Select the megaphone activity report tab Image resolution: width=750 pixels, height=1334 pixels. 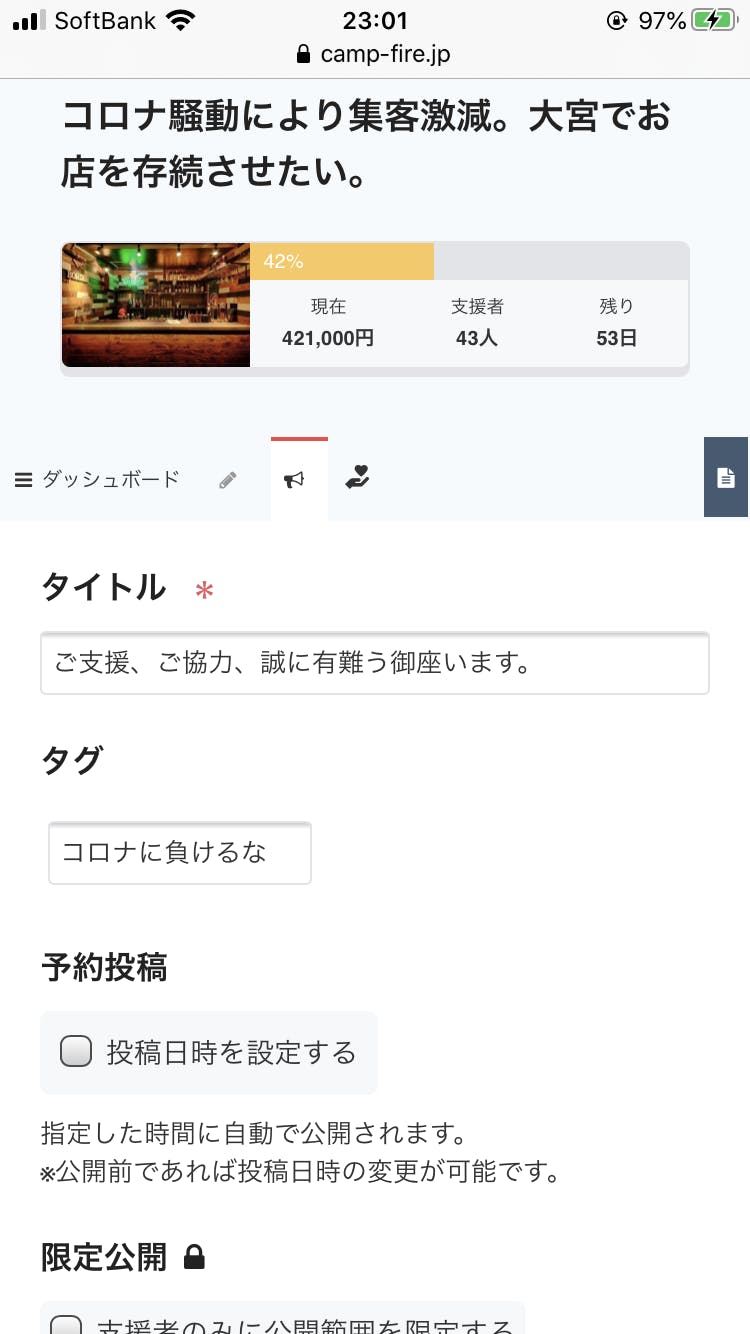coord(294,480)
